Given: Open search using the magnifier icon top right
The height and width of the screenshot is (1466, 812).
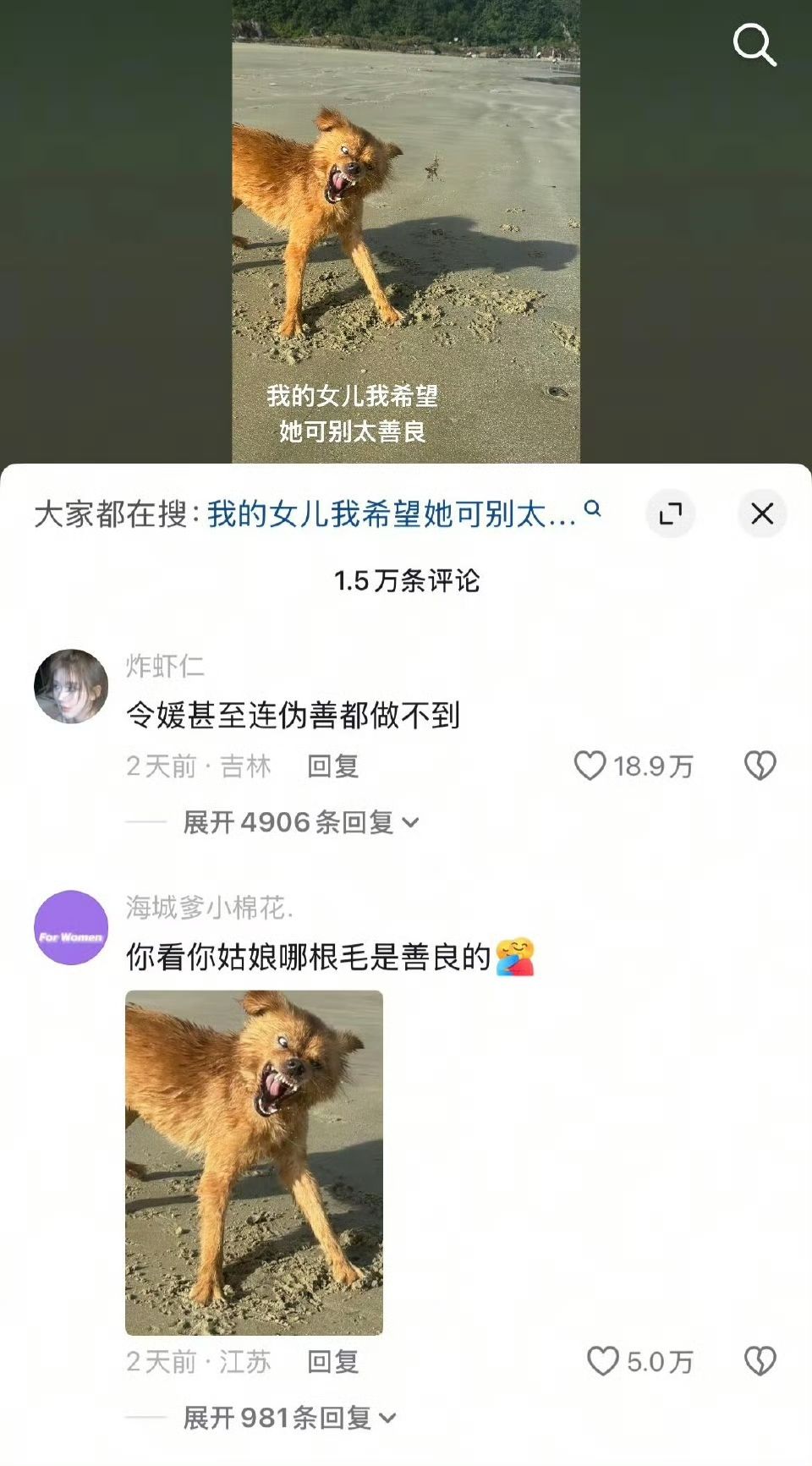Looking at the screenshot, I should [755, 47].
